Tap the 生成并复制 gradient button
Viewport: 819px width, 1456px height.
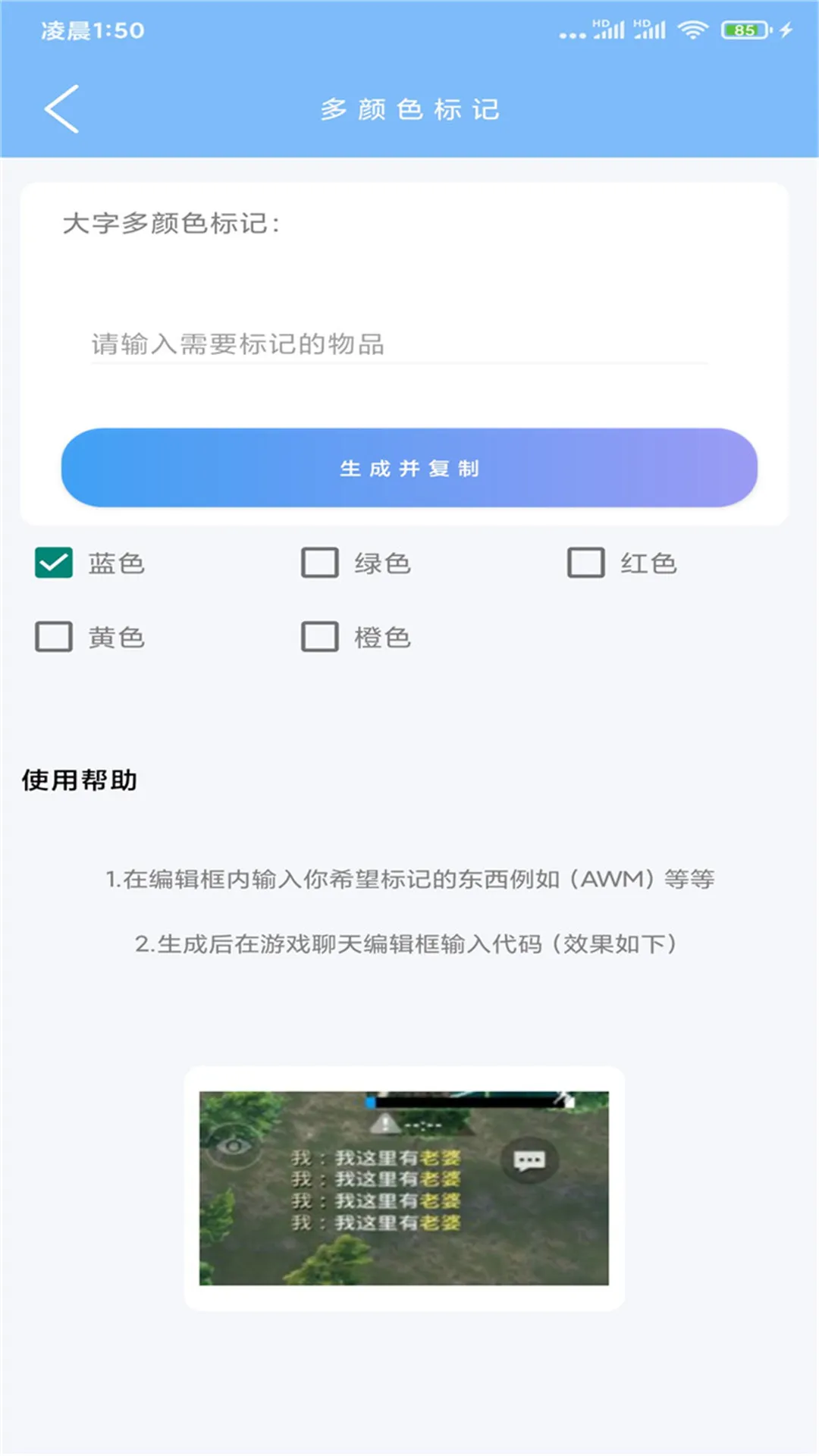tap(409, 468)
